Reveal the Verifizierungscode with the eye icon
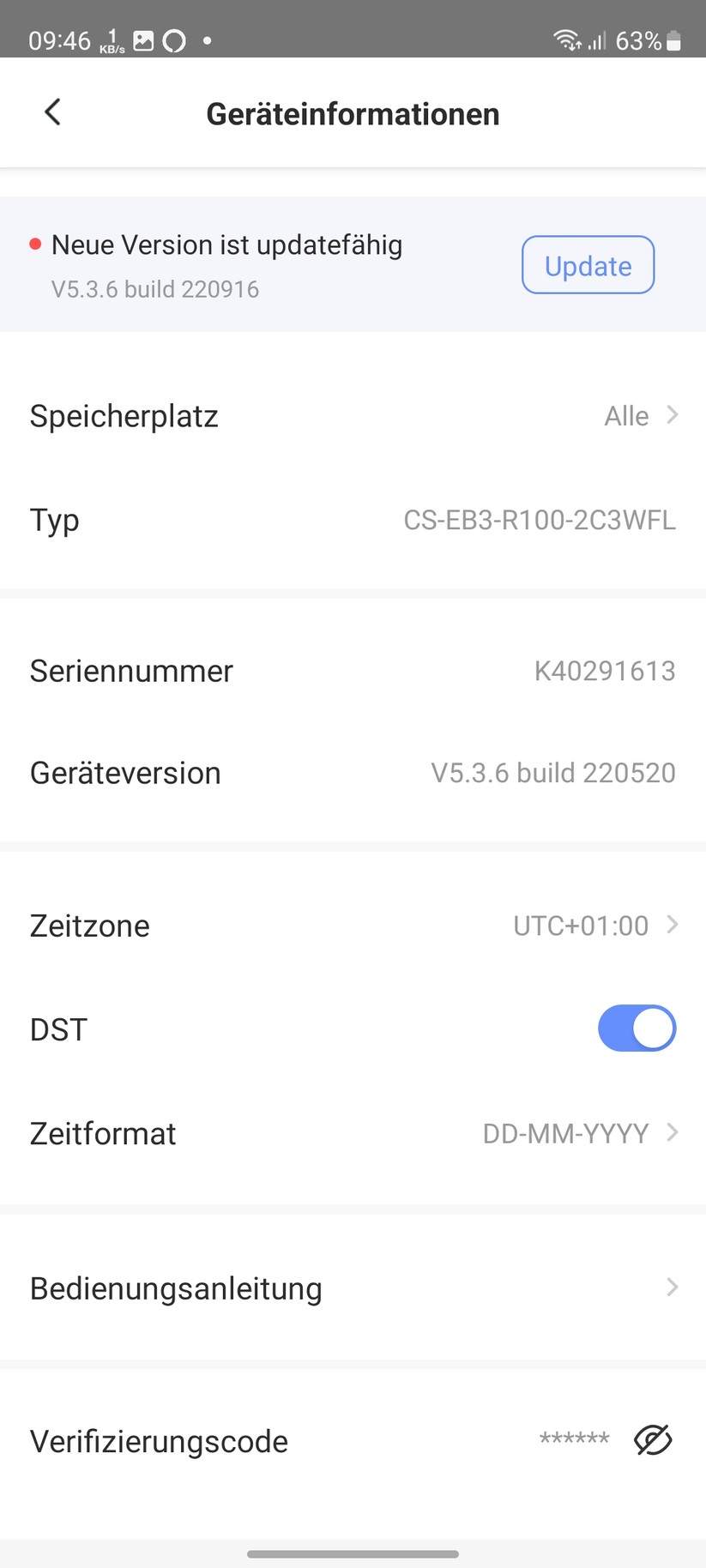Image resolution: width=706 pixels, height=1568 pixels. click(x=652, y=1440)
